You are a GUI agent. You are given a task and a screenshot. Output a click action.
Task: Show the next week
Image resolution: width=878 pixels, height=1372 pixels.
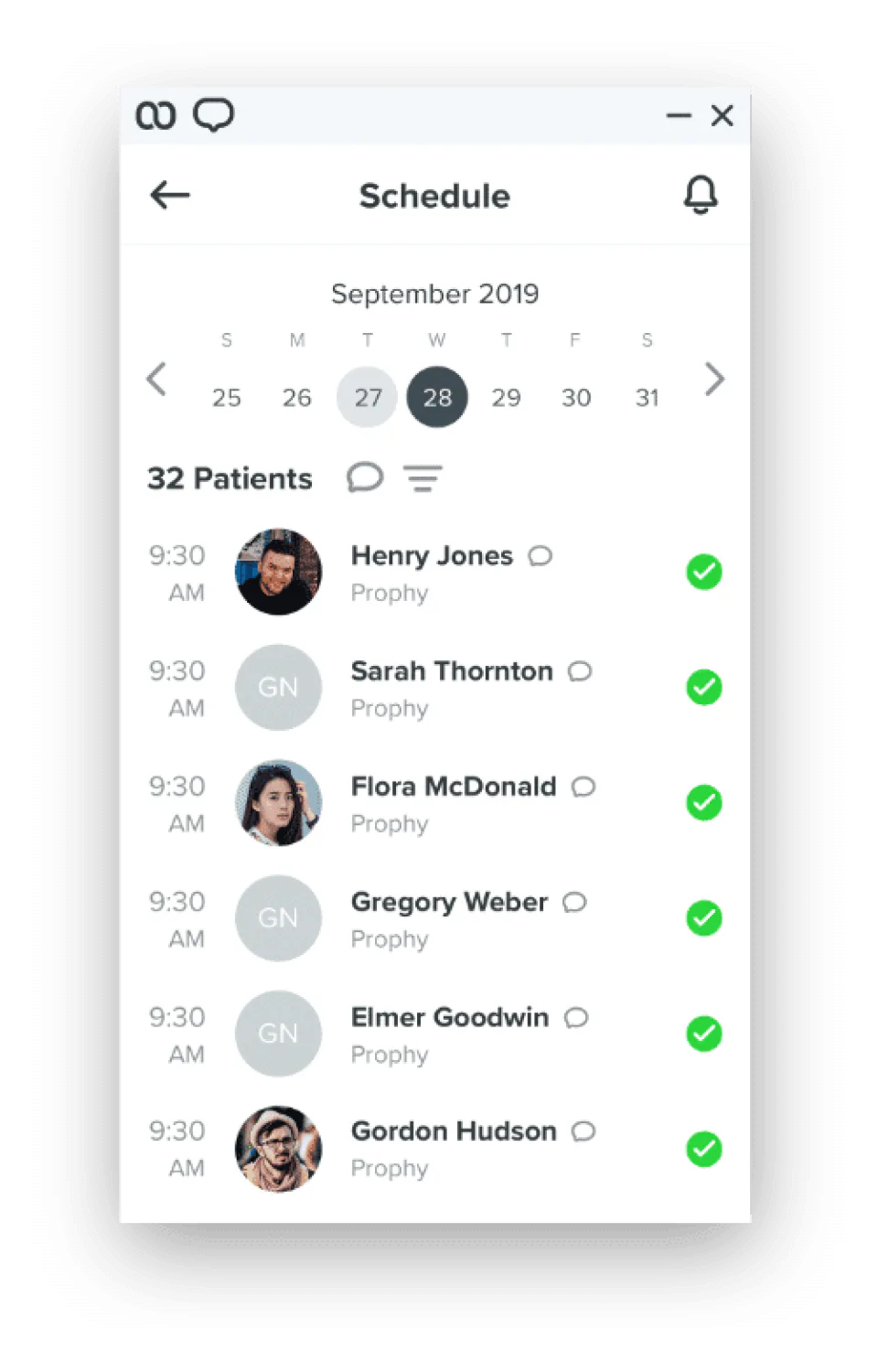pyautogui.click(x=714, y=379)
